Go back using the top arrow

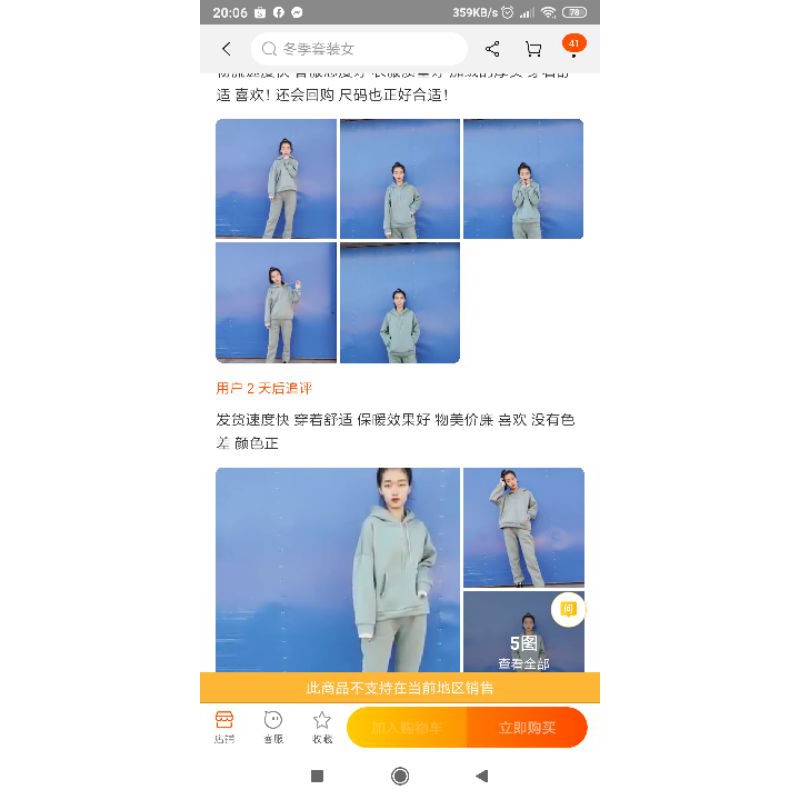tap(226, 49)
